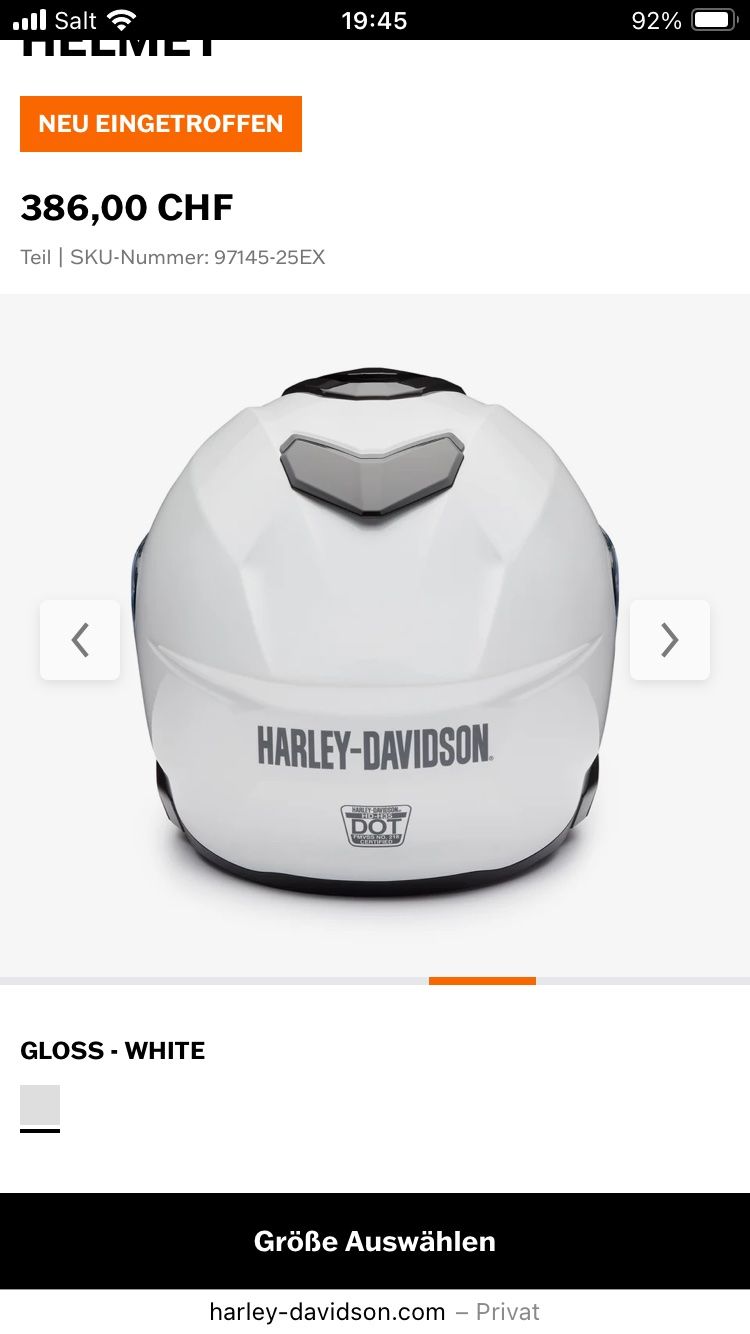The width and height of the screenshot is (750, 1334).
Task: Show the previous helmet image
Action: [80, 640]
